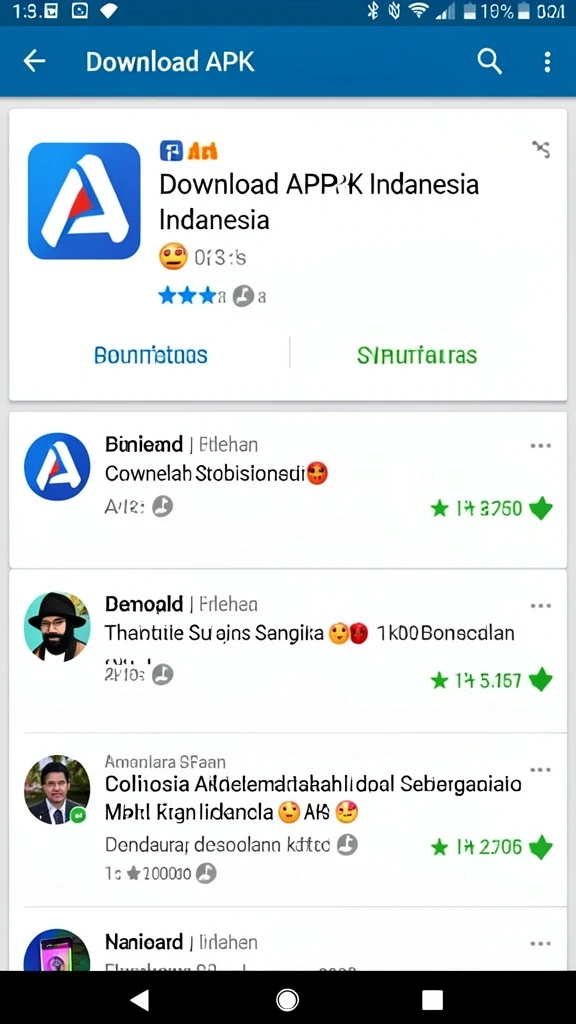
Task: Open the app bar overflow menu
Action: (547, 61)
